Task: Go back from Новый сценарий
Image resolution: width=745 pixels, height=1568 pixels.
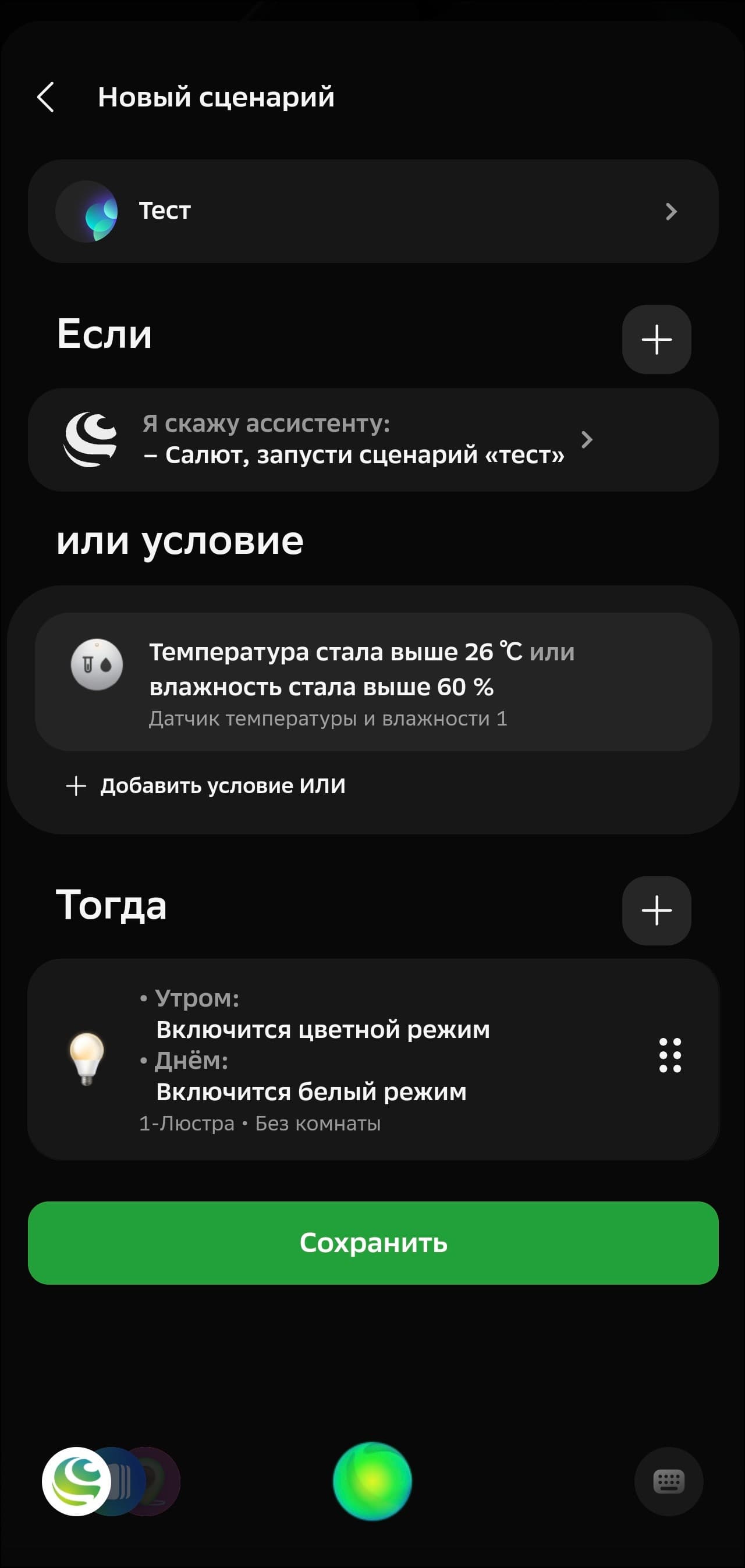Action: click(x=45, y=97)
